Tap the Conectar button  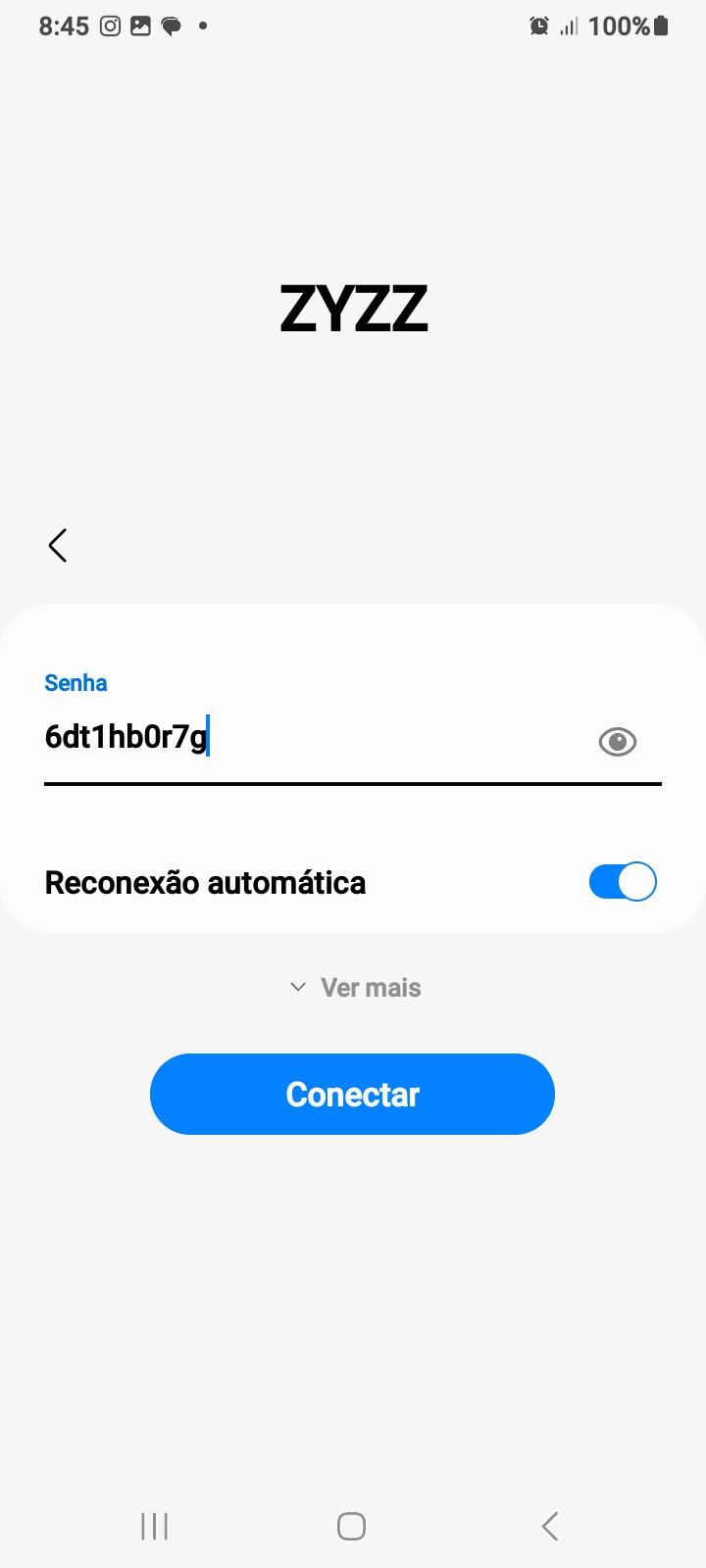point(352,1094)
